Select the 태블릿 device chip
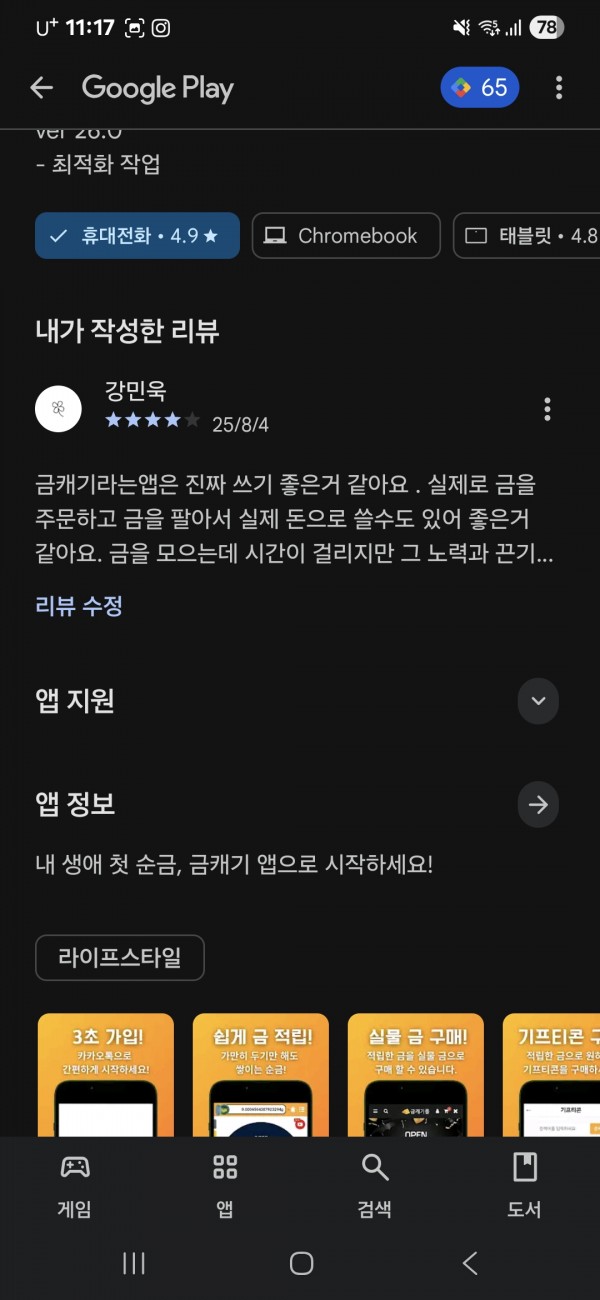 (530, 236)
